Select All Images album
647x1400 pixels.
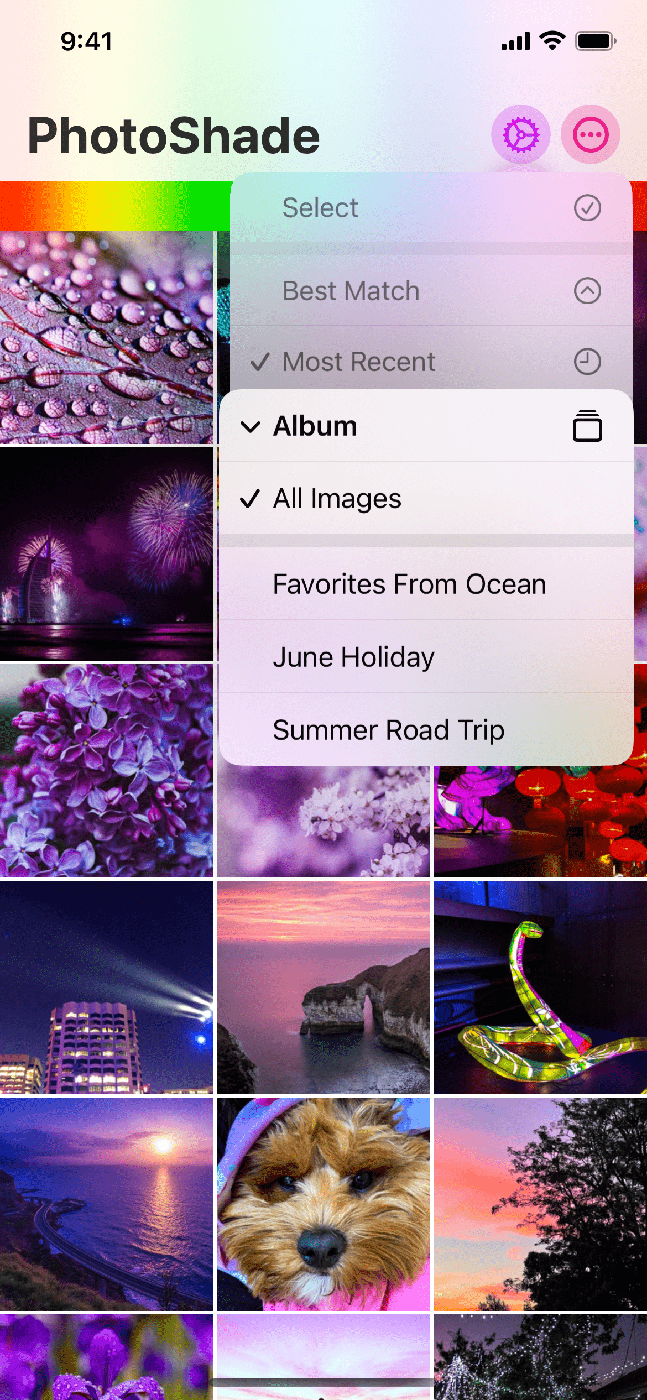click(x=425, y=498)
